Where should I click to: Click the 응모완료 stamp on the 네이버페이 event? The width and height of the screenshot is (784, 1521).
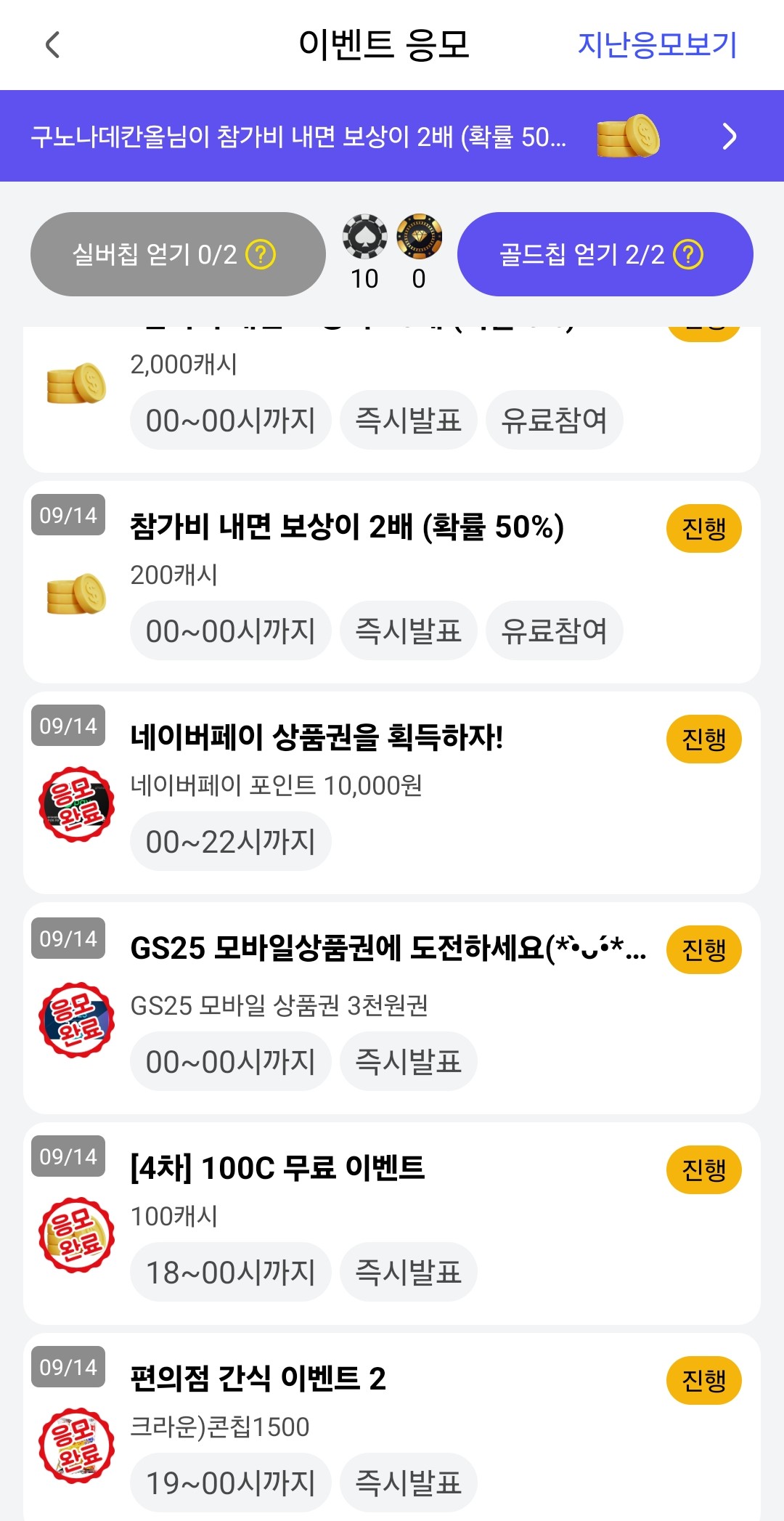(x=77, y=803)
